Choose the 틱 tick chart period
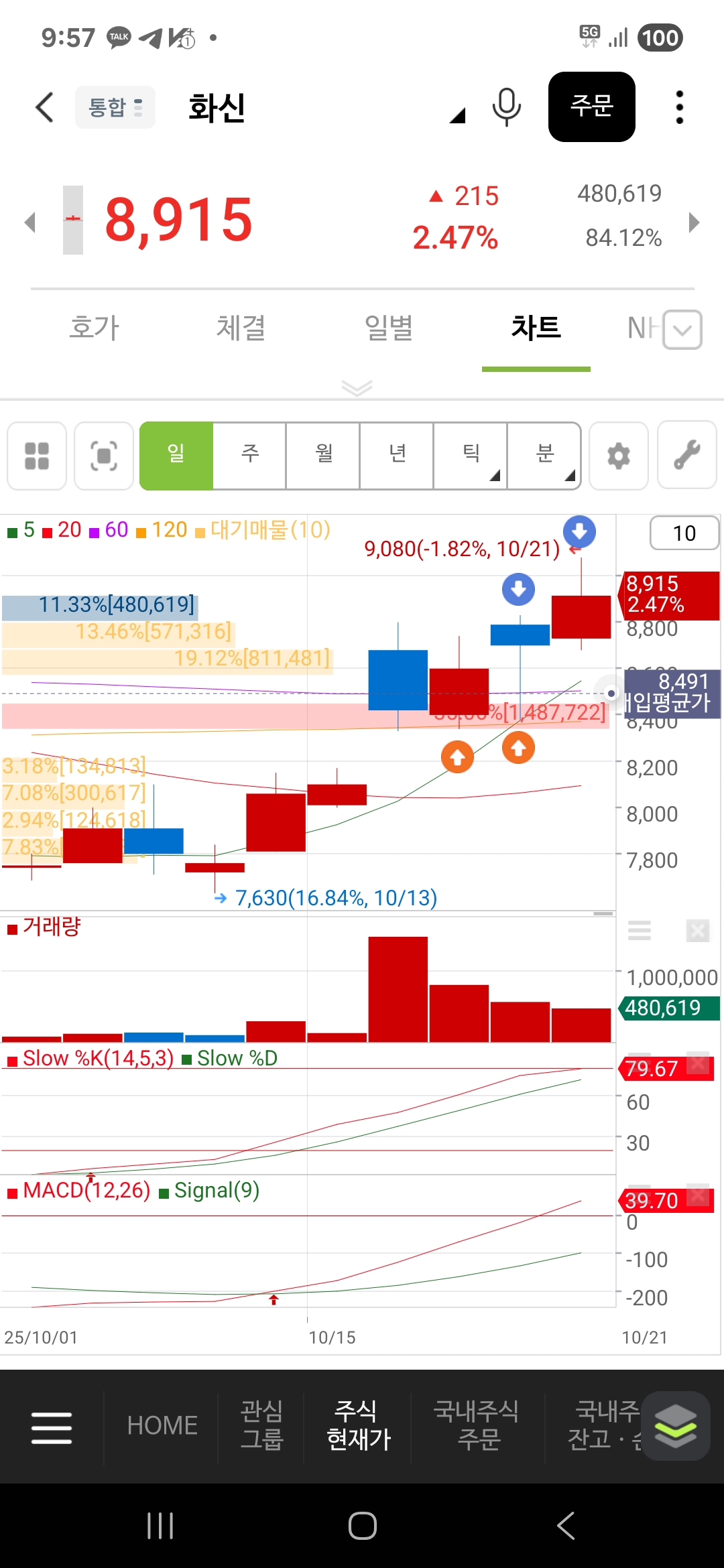724x1568 pixels. [x=471, y=456]
